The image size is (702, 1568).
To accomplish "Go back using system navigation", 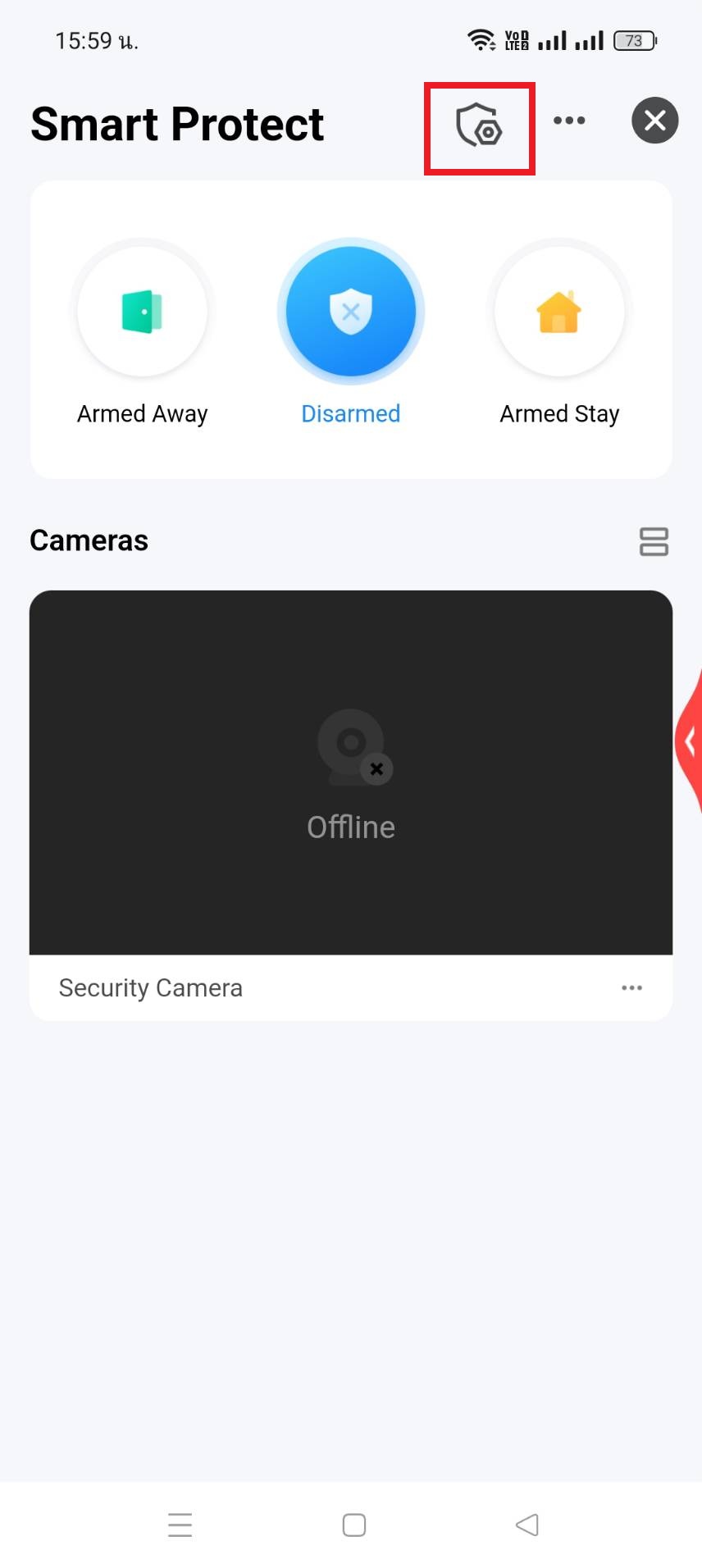I will pyautogui.click(x=526, y=1525).
